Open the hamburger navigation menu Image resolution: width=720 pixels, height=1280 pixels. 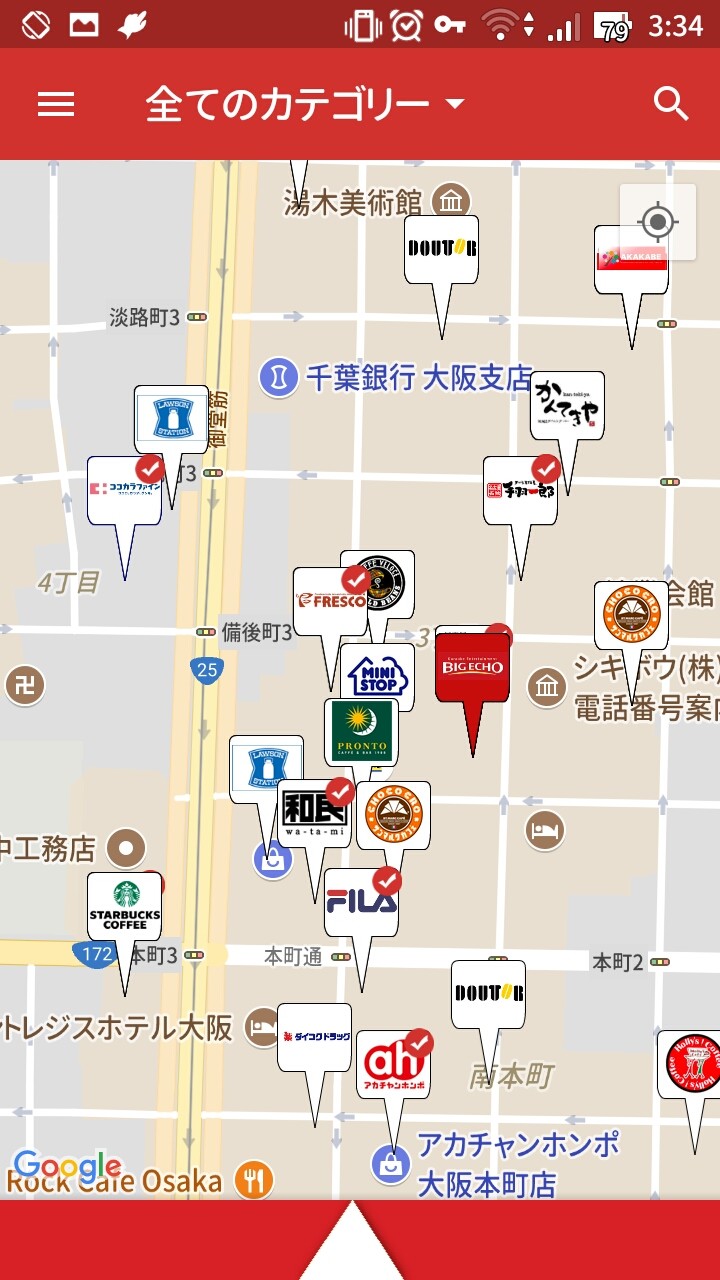56,104
